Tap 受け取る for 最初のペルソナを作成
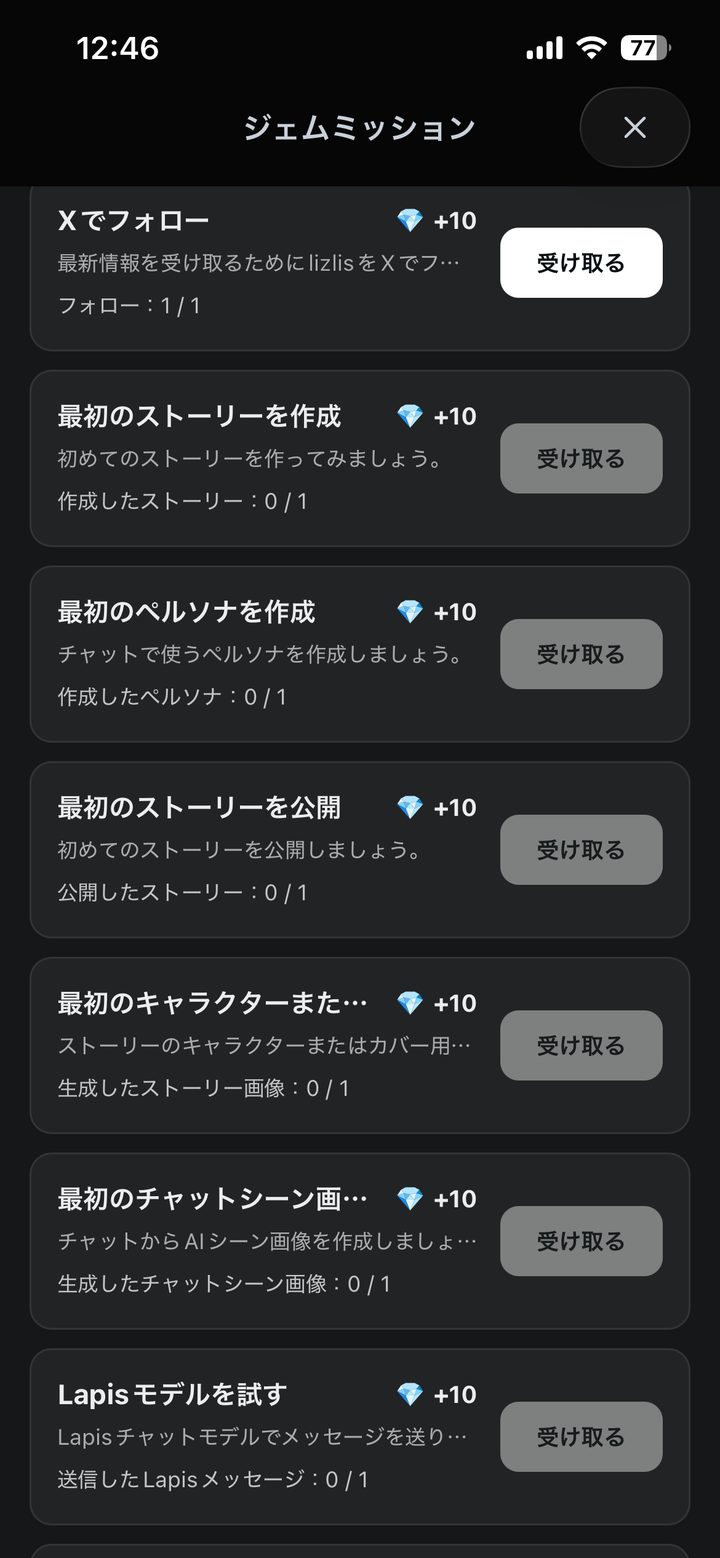 [581, 654]
